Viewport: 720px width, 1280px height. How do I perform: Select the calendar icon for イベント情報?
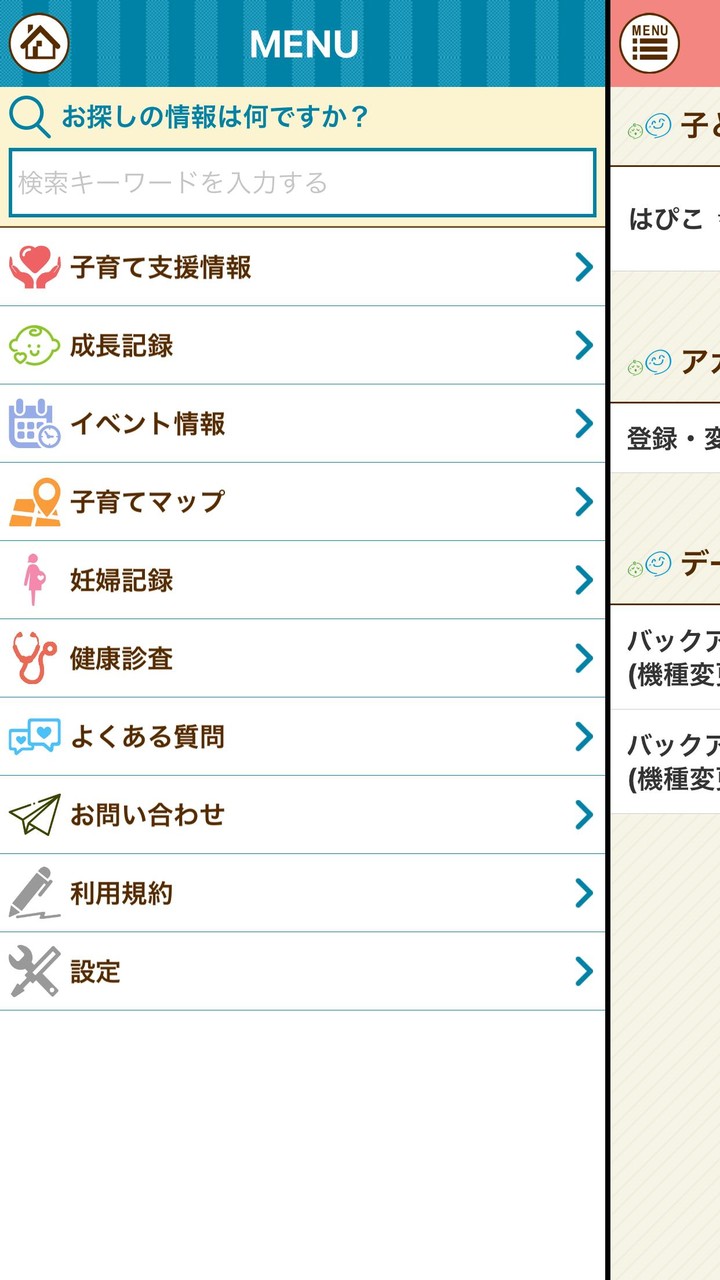click(x=33, y=423)
